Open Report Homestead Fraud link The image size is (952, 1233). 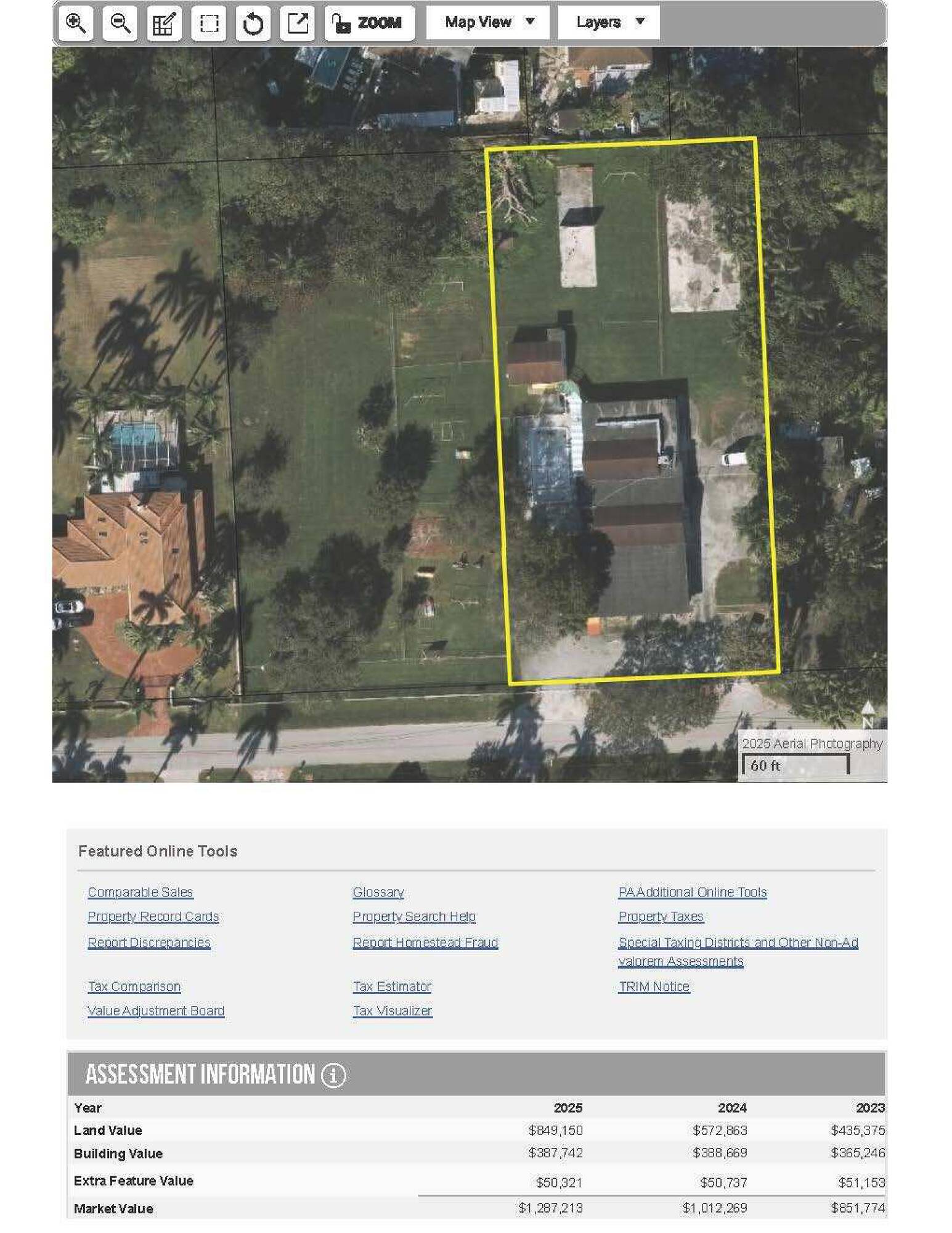pyautogui.click(x=425, y=943)
